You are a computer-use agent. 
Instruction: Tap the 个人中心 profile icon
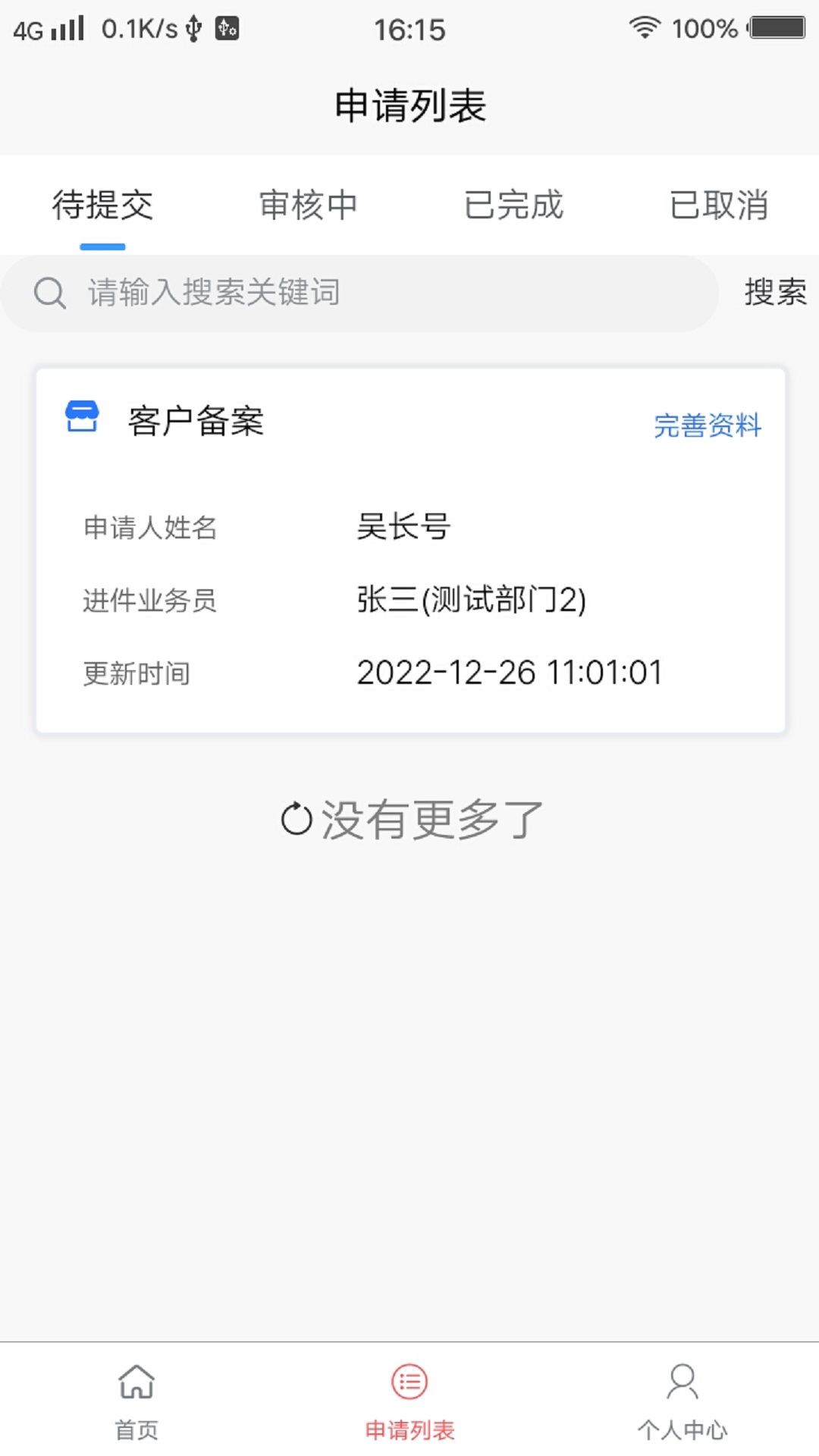pos(683,1383)
